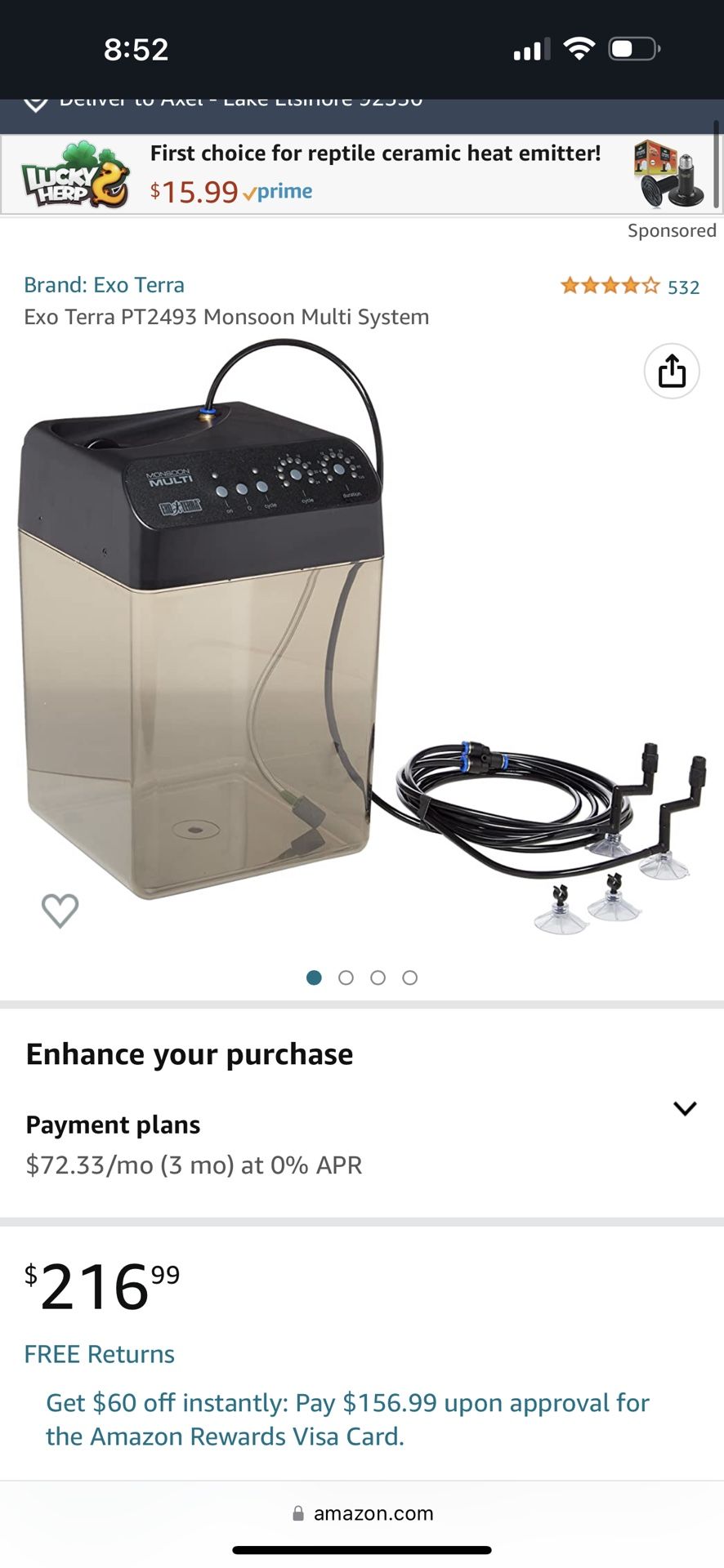Tap the amazon.com address bar
Screen dimensions: 724x1568
(x=363, y=1513)
